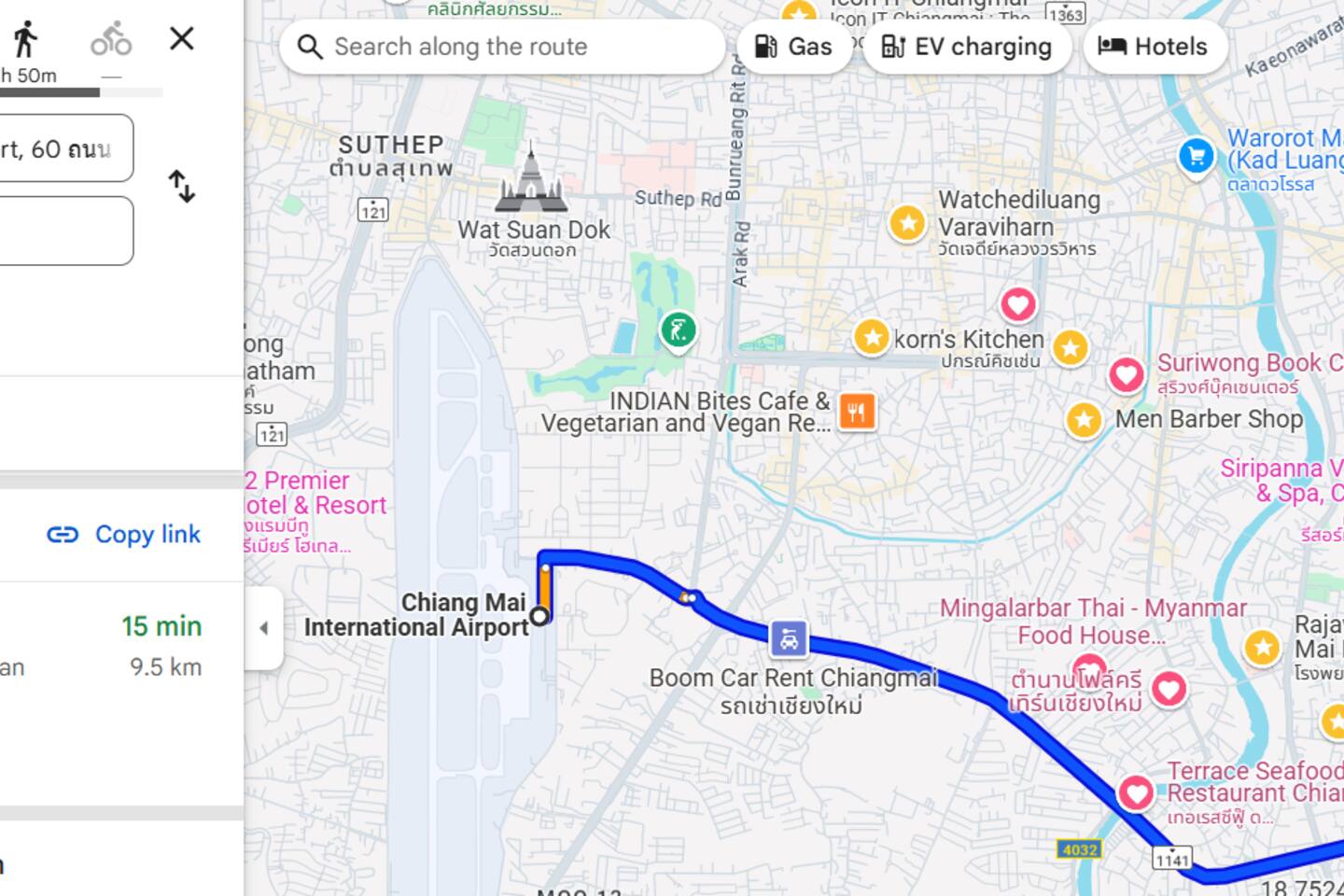Select the walking travel mode
The height and width of the screenshot is (896, 1344).
tap(25, 39)
